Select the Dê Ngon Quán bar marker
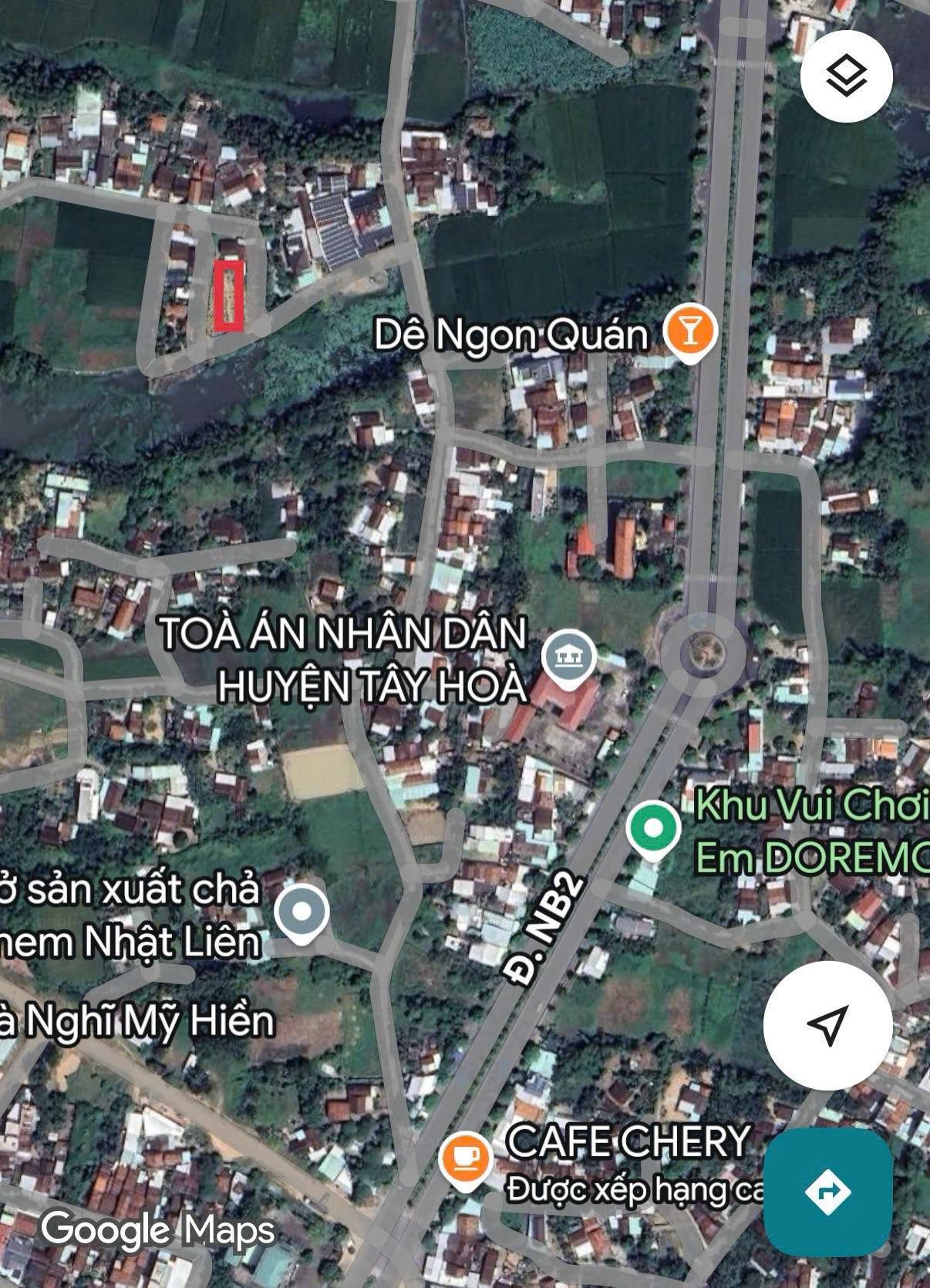The height and width of the screenshot is (1288, 930). 689,332
